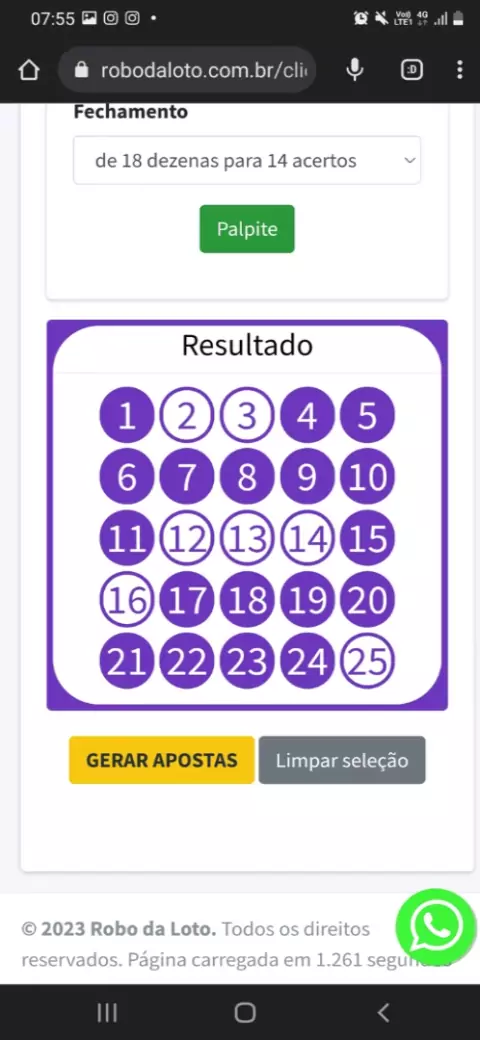Open the Fechamento dropdown selector

tap(247, 161)
